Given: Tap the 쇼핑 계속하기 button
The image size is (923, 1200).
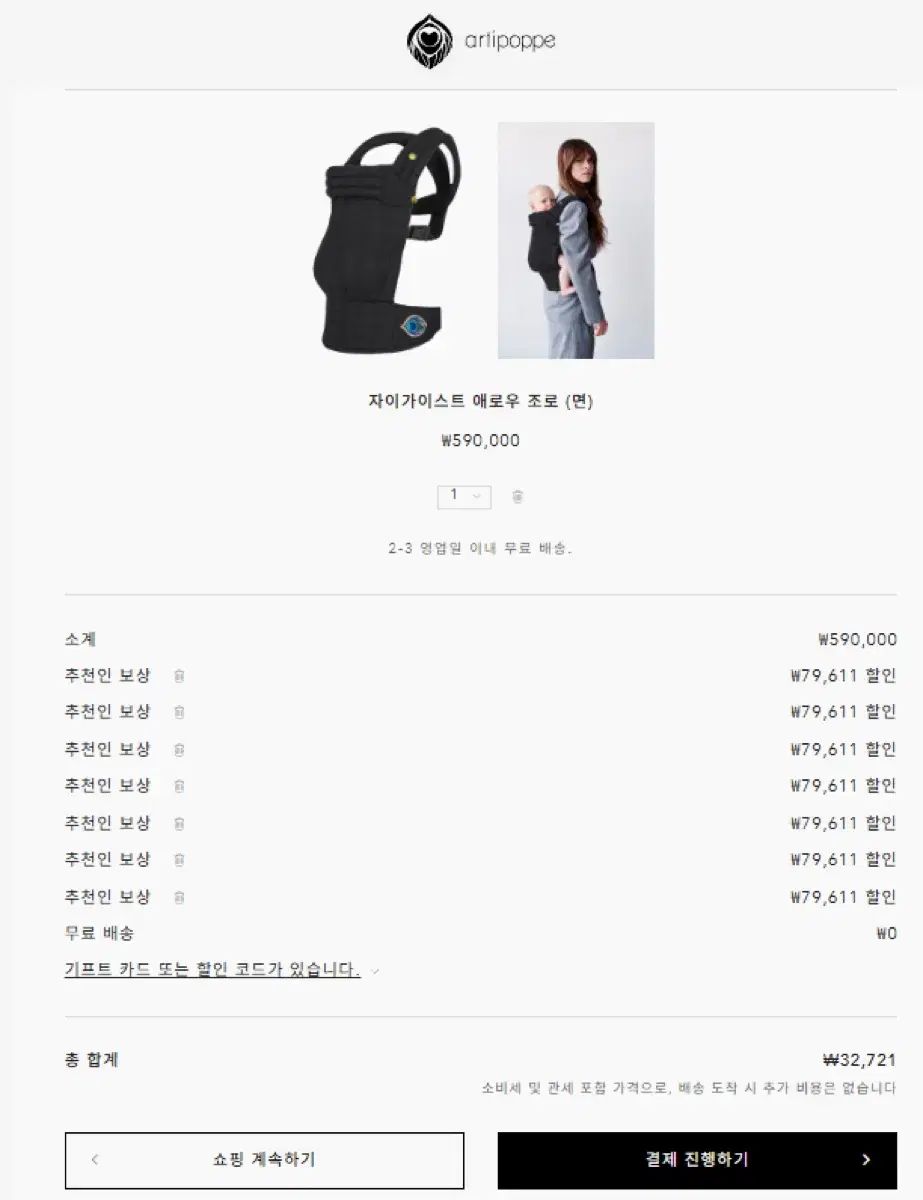Looking at the screenshot, I should (264, 1160).
